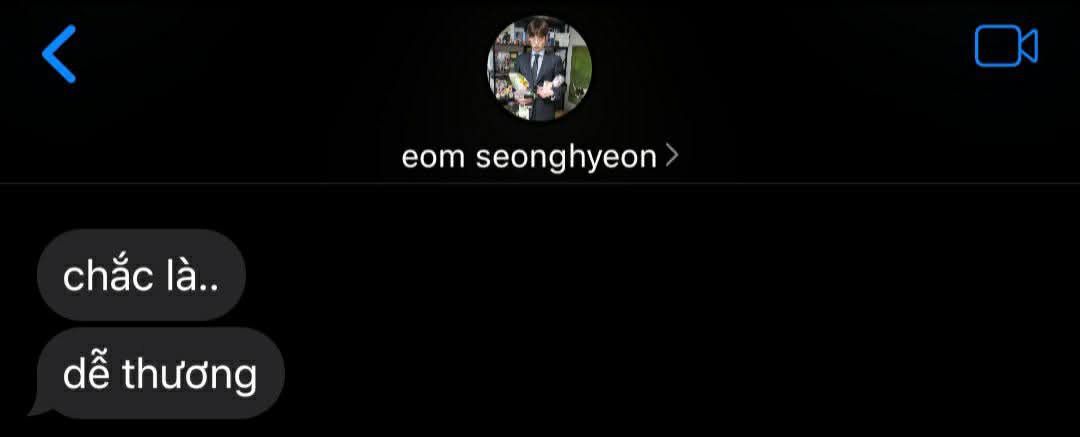
Task: Go back to the conversations list
Action: [59, 54]
